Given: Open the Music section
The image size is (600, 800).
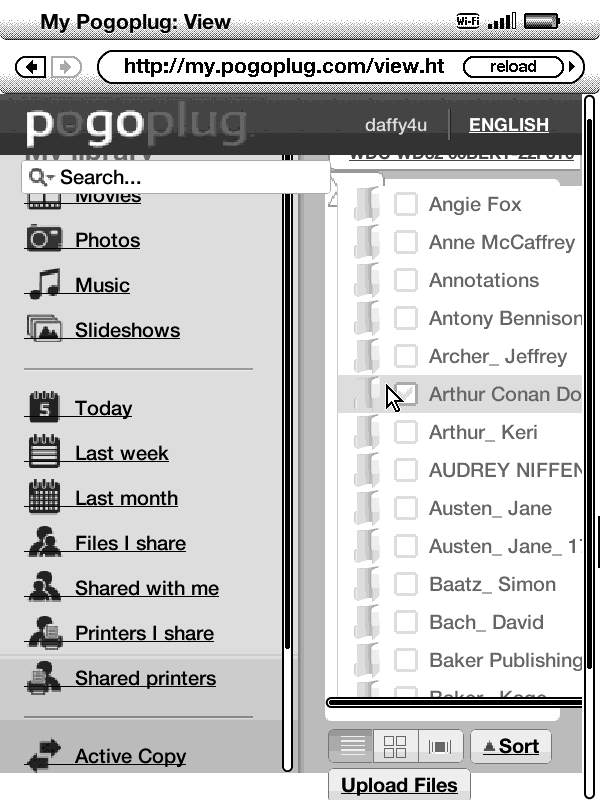Looking at the screenshot, I should (102, 285).
